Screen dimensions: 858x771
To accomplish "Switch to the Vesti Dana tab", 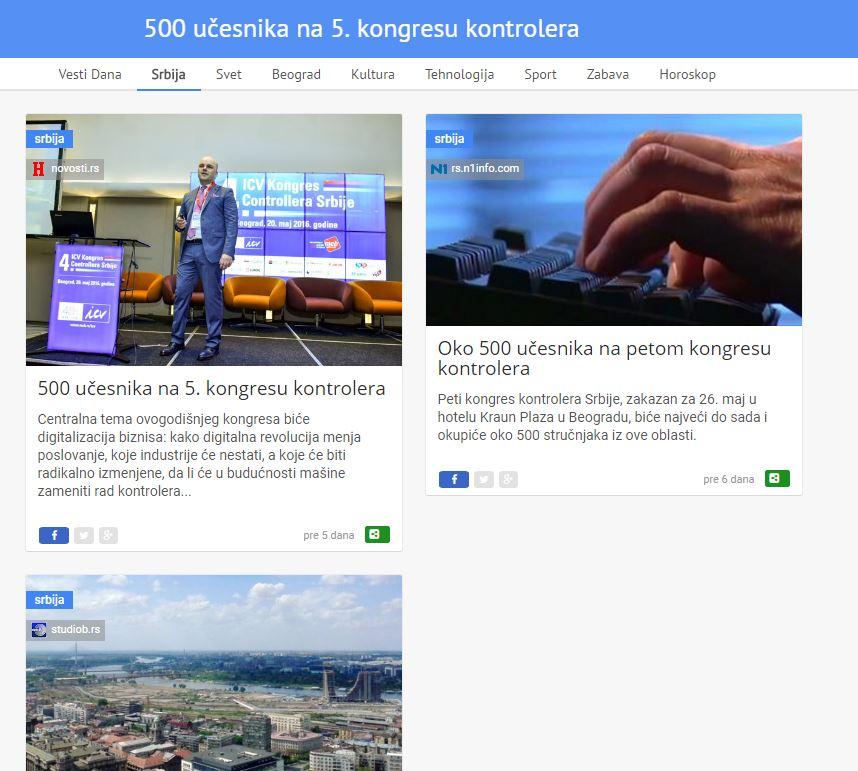I will (90, 74).
